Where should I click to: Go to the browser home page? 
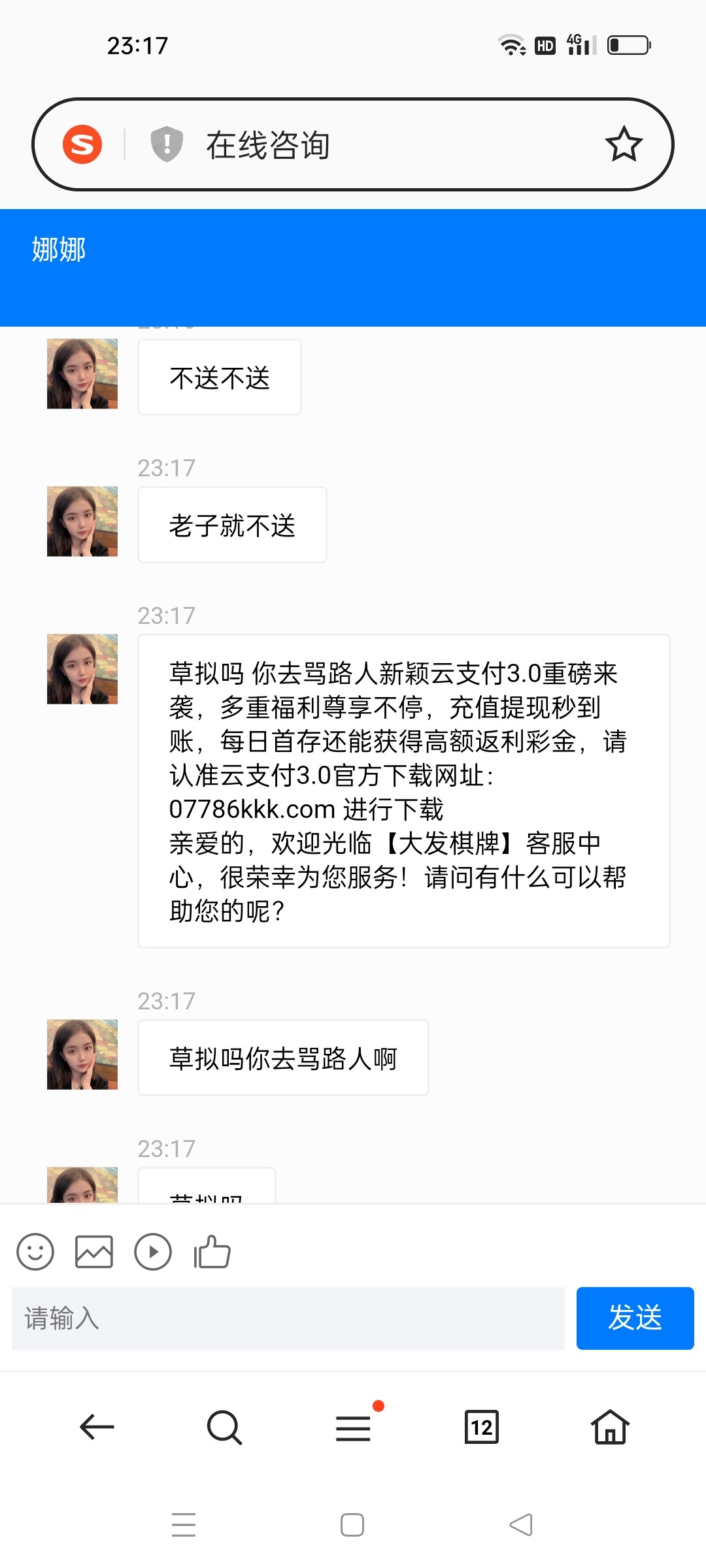point(610,1427)
